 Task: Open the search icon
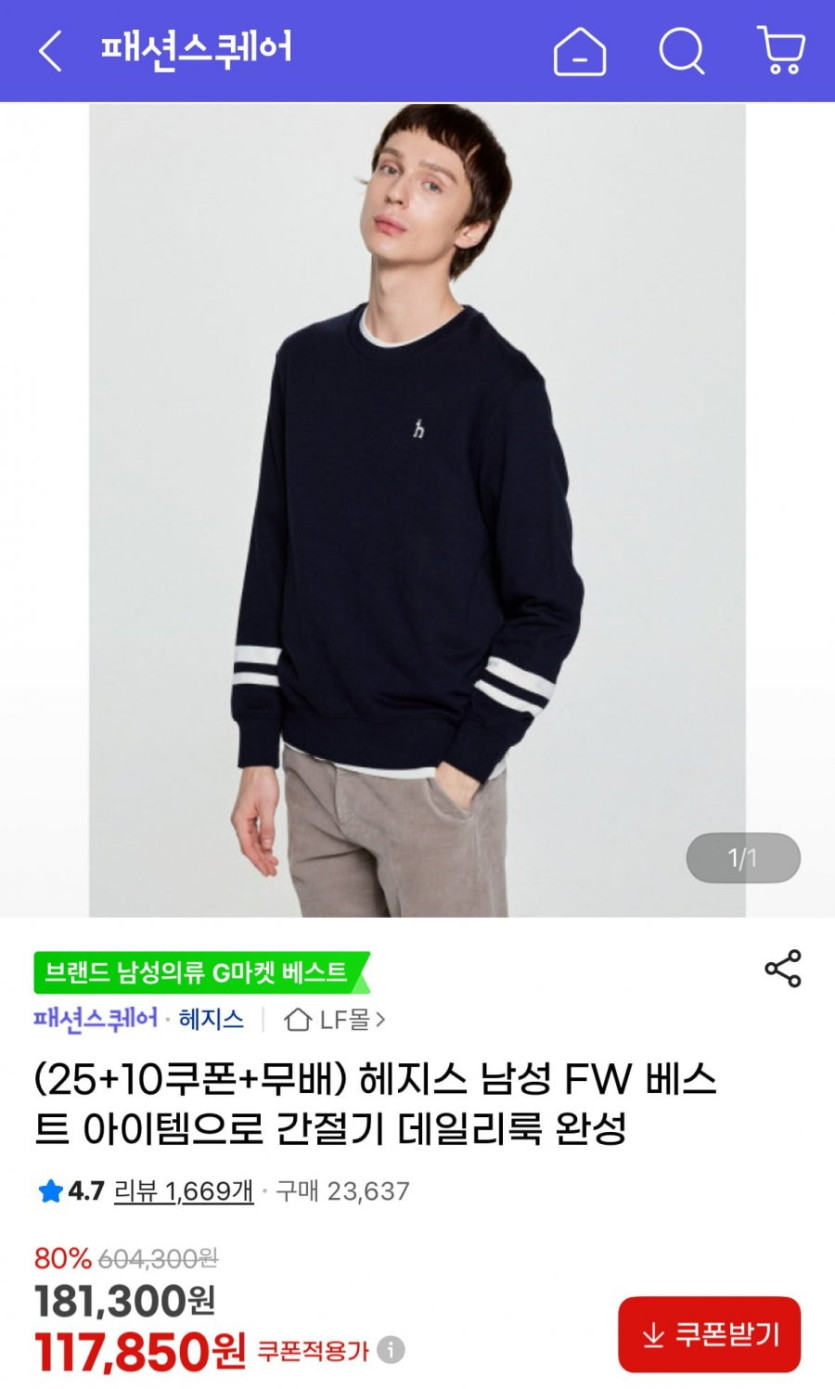(x=682, y=51)
